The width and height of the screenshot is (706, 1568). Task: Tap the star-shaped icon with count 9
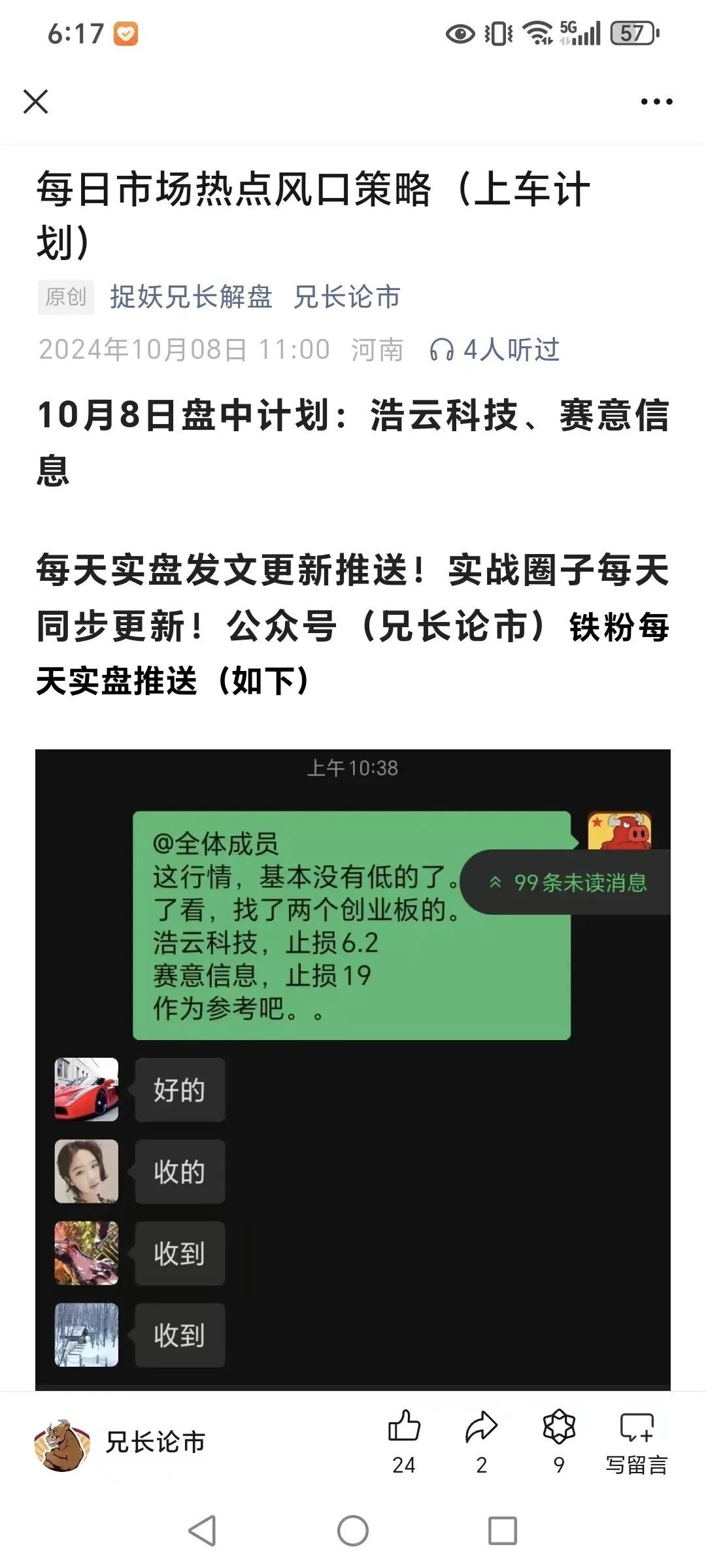559,1441
